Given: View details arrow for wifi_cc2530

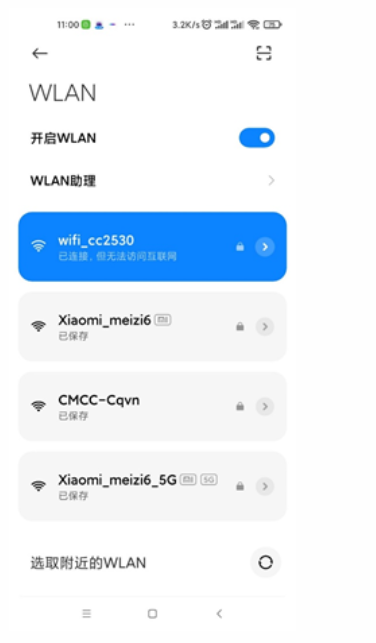Looking at the screenshot, I should 265,246.
